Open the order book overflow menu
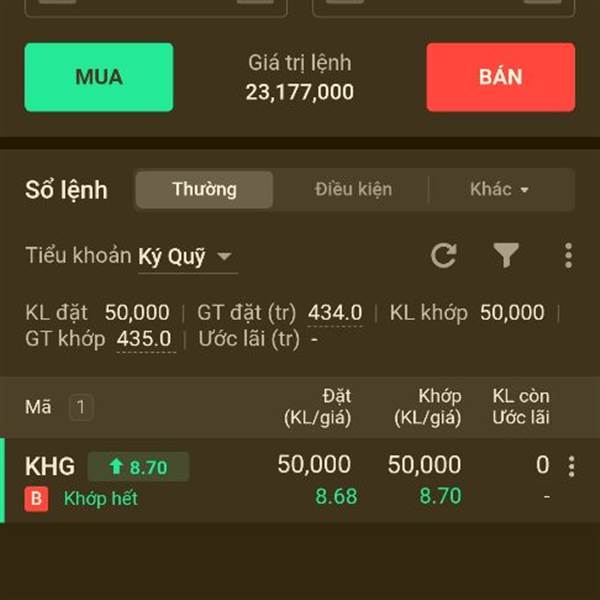This screenshot has height=600, width=600. 569,255
